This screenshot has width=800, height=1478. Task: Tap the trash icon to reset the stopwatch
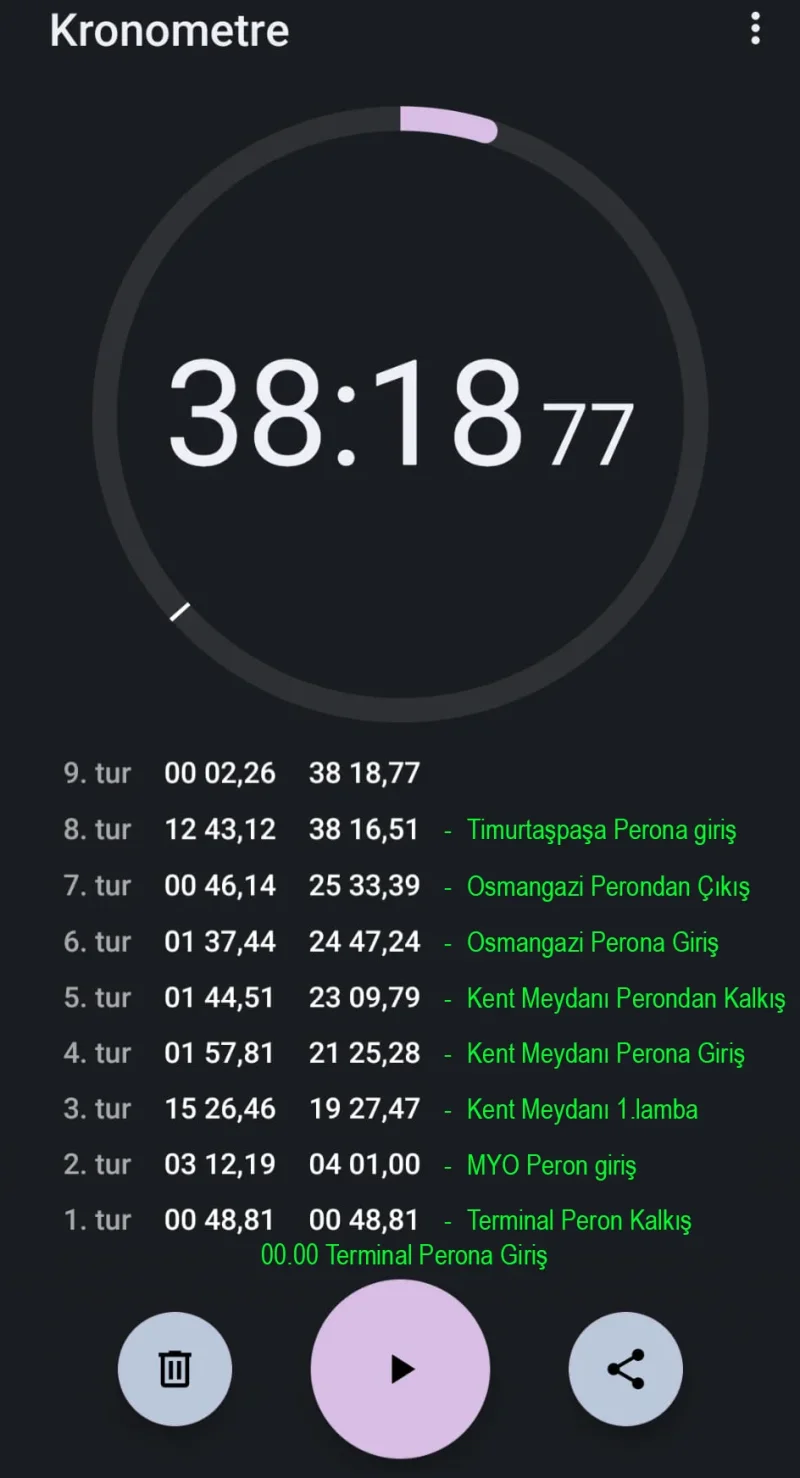pos(175,1368)
